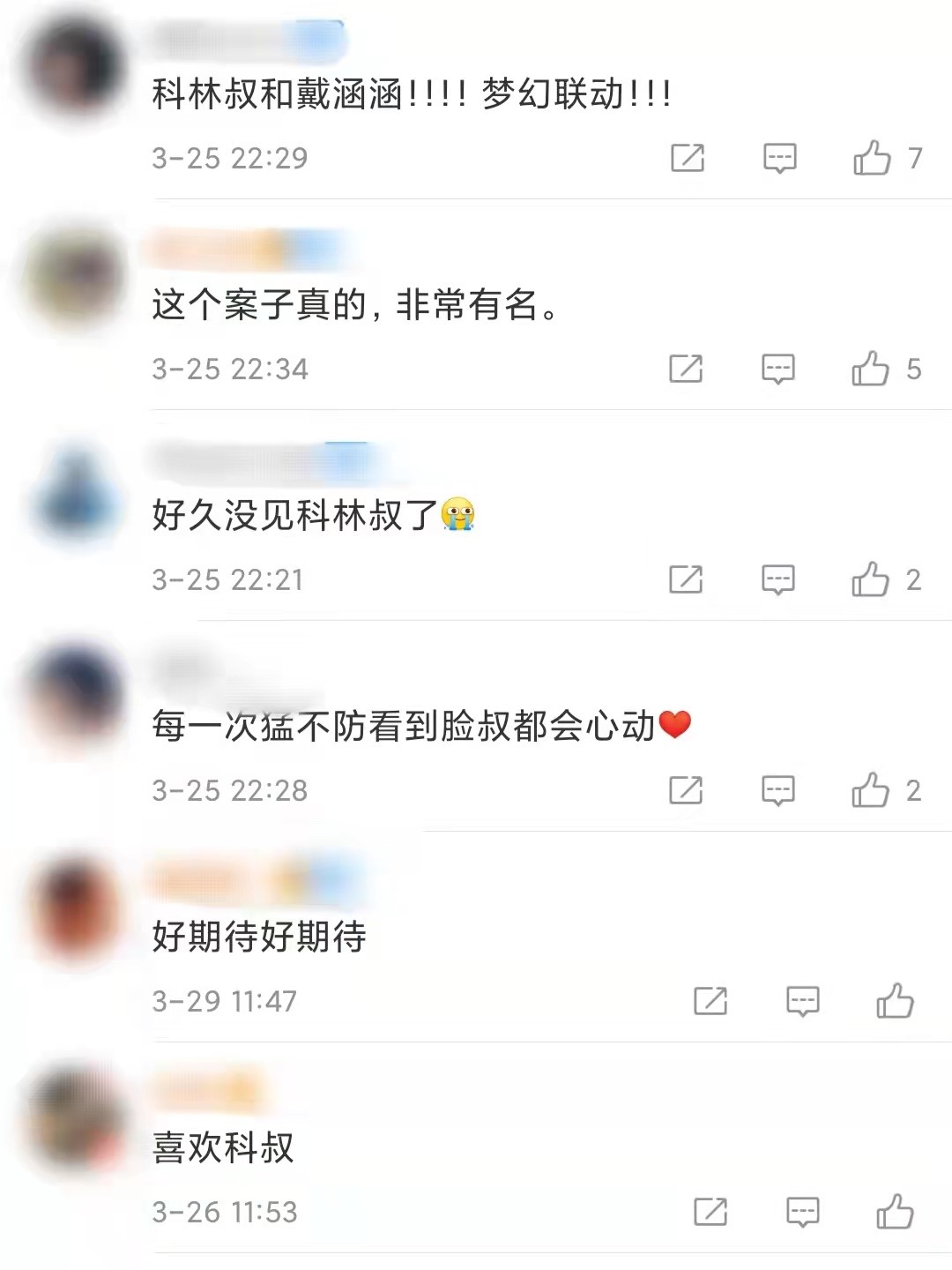Like the comment "好久没见科林叔了"
Image resolution: width=952 pixels, height=1270 pixels.
870,579
